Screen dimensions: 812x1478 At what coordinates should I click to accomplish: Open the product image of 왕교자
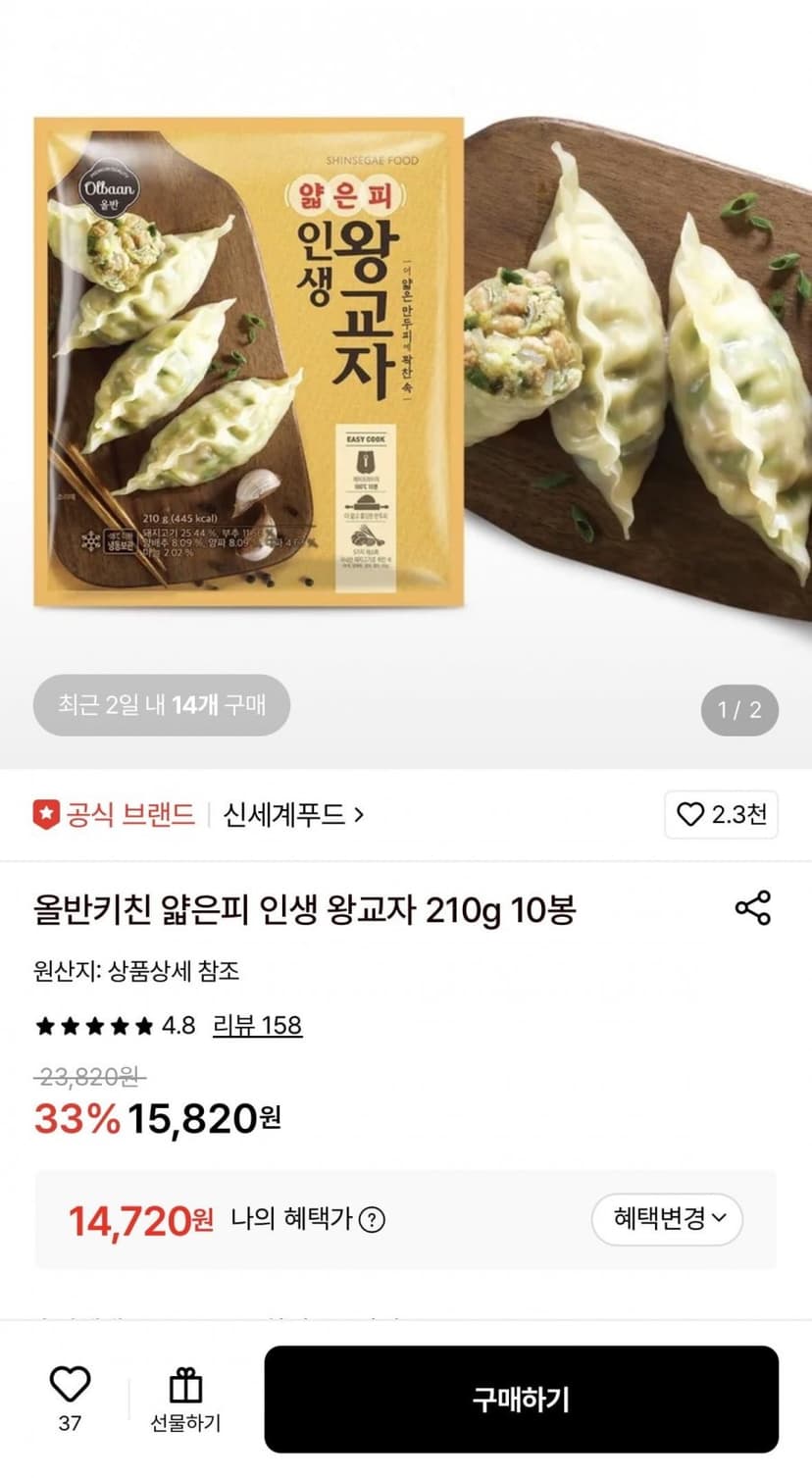pyautogui.click(x=406, y=382)
